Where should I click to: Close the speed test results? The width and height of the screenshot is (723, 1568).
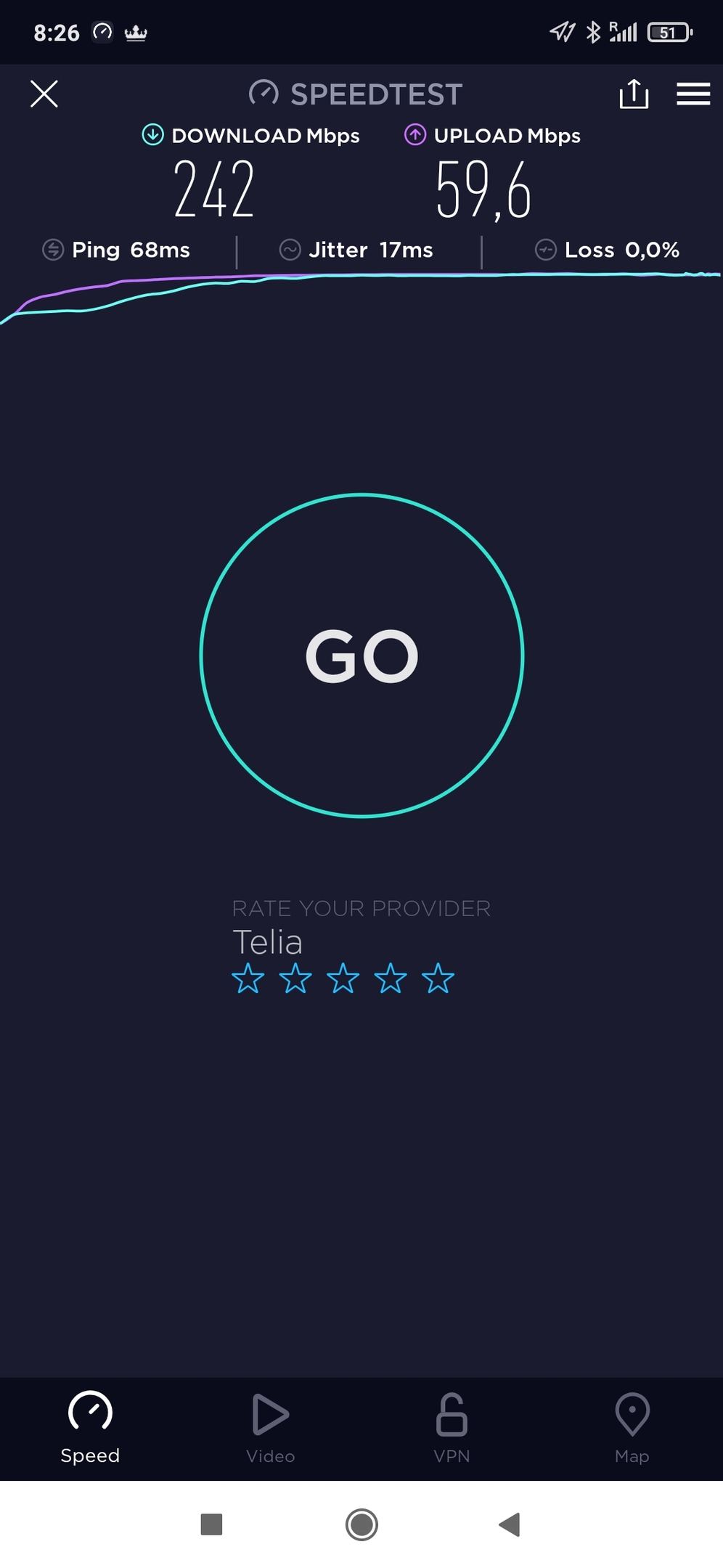point(44,94)
